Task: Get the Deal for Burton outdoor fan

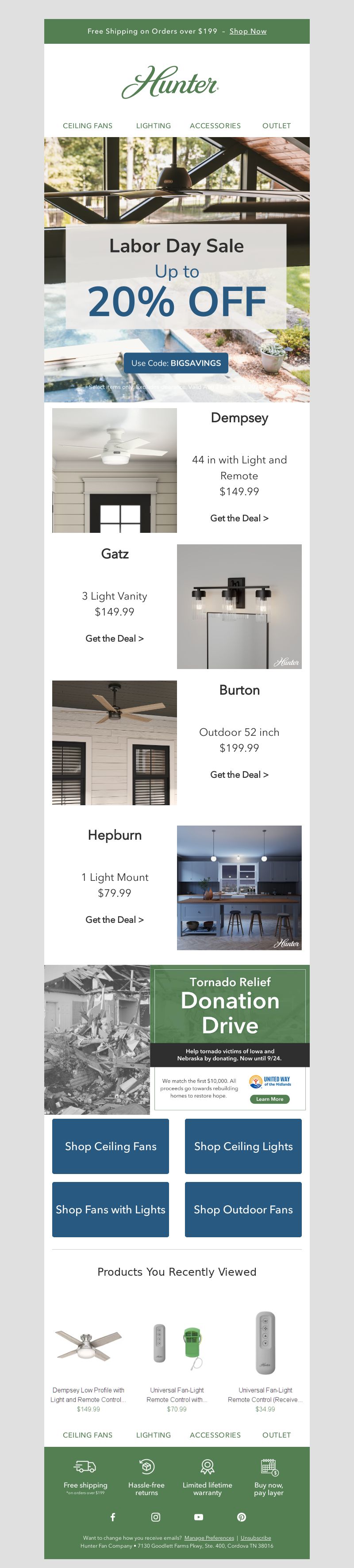Action: click(x=239, y=774)
